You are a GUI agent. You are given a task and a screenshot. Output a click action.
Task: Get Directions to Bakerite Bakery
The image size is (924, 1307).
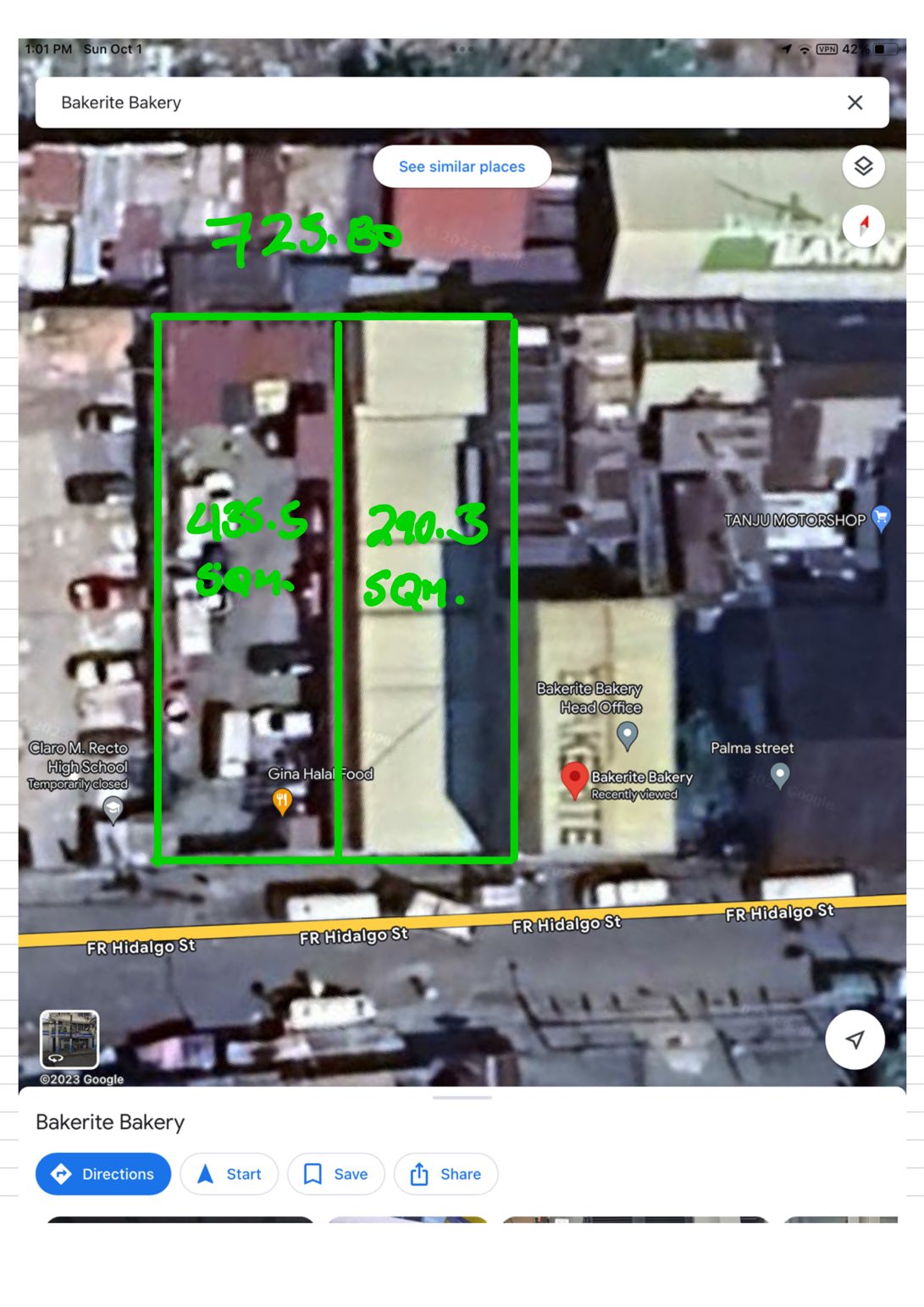[103, 1174]
